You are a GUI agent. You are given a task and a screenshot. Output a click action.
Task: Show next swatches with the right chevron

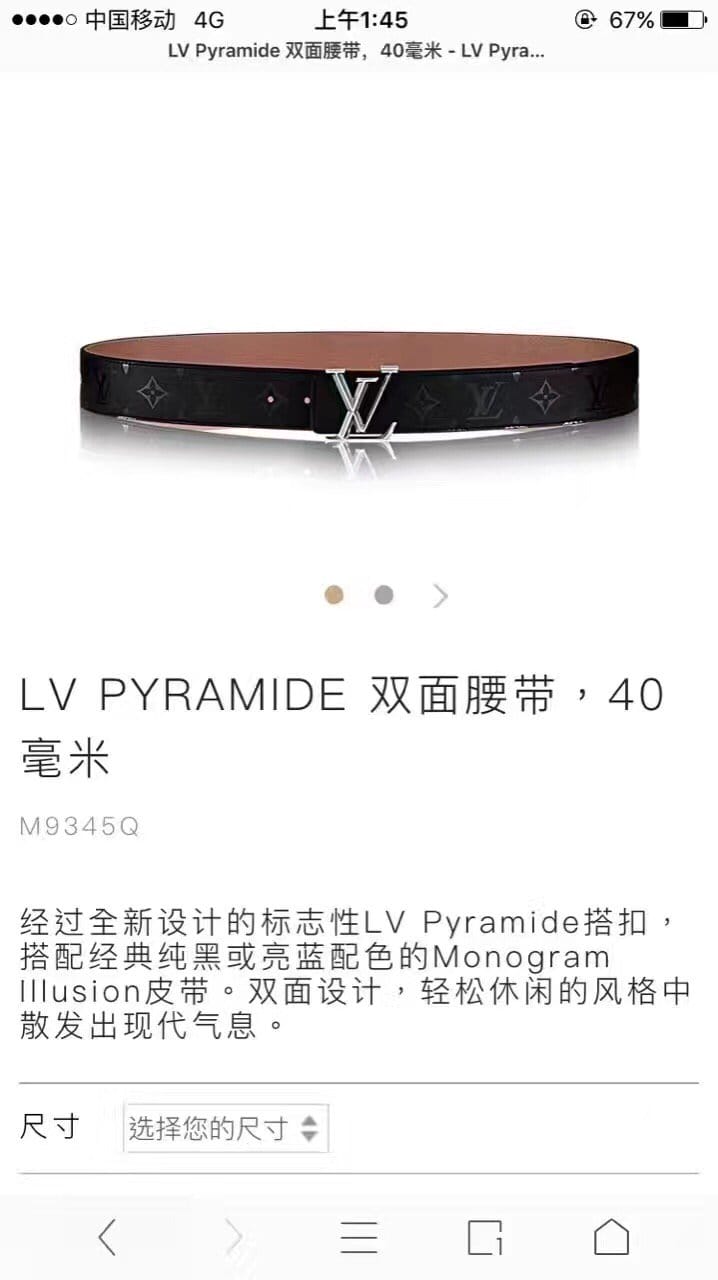(x=440, y=596)
